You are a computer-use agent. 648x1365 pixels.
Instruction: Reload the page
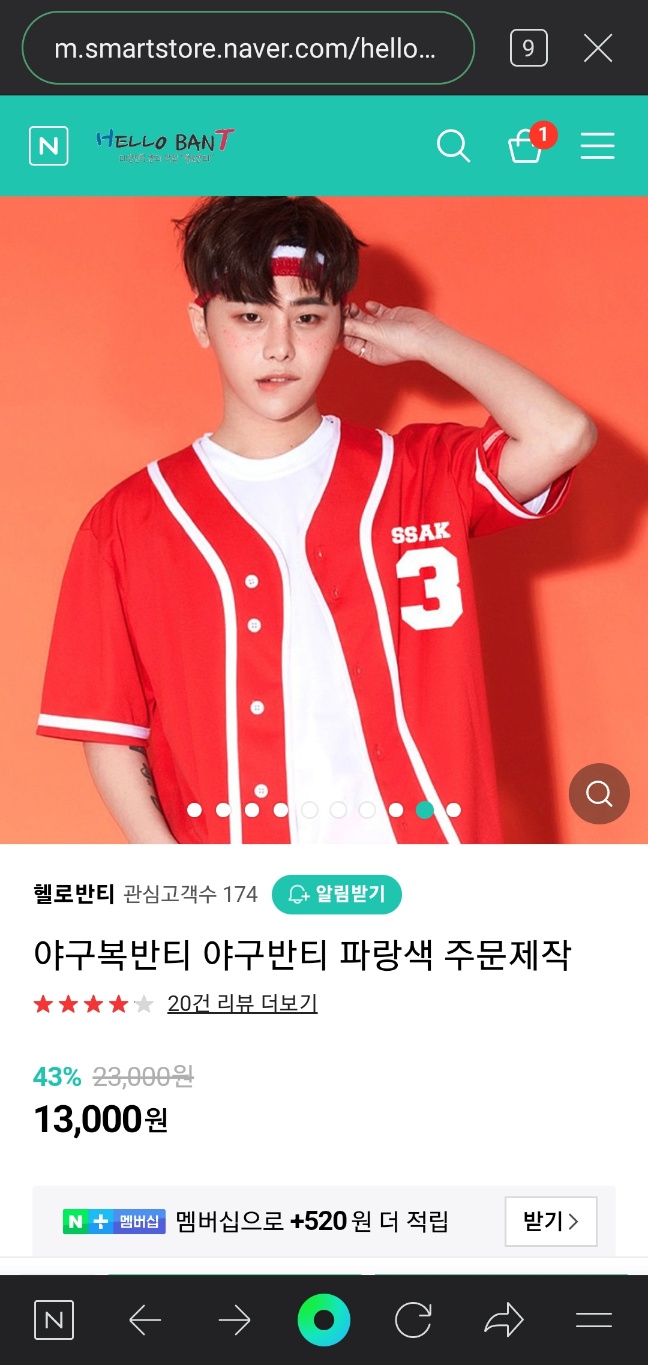point(413,1321)
